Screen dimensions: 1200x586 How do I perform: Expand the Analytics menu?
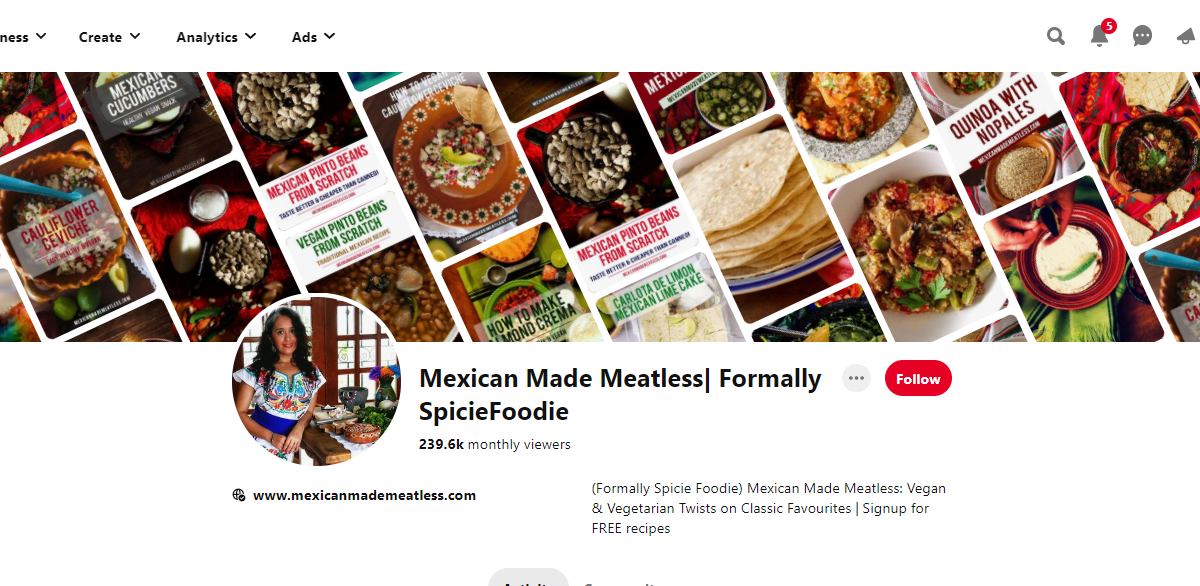coord(216,37)
